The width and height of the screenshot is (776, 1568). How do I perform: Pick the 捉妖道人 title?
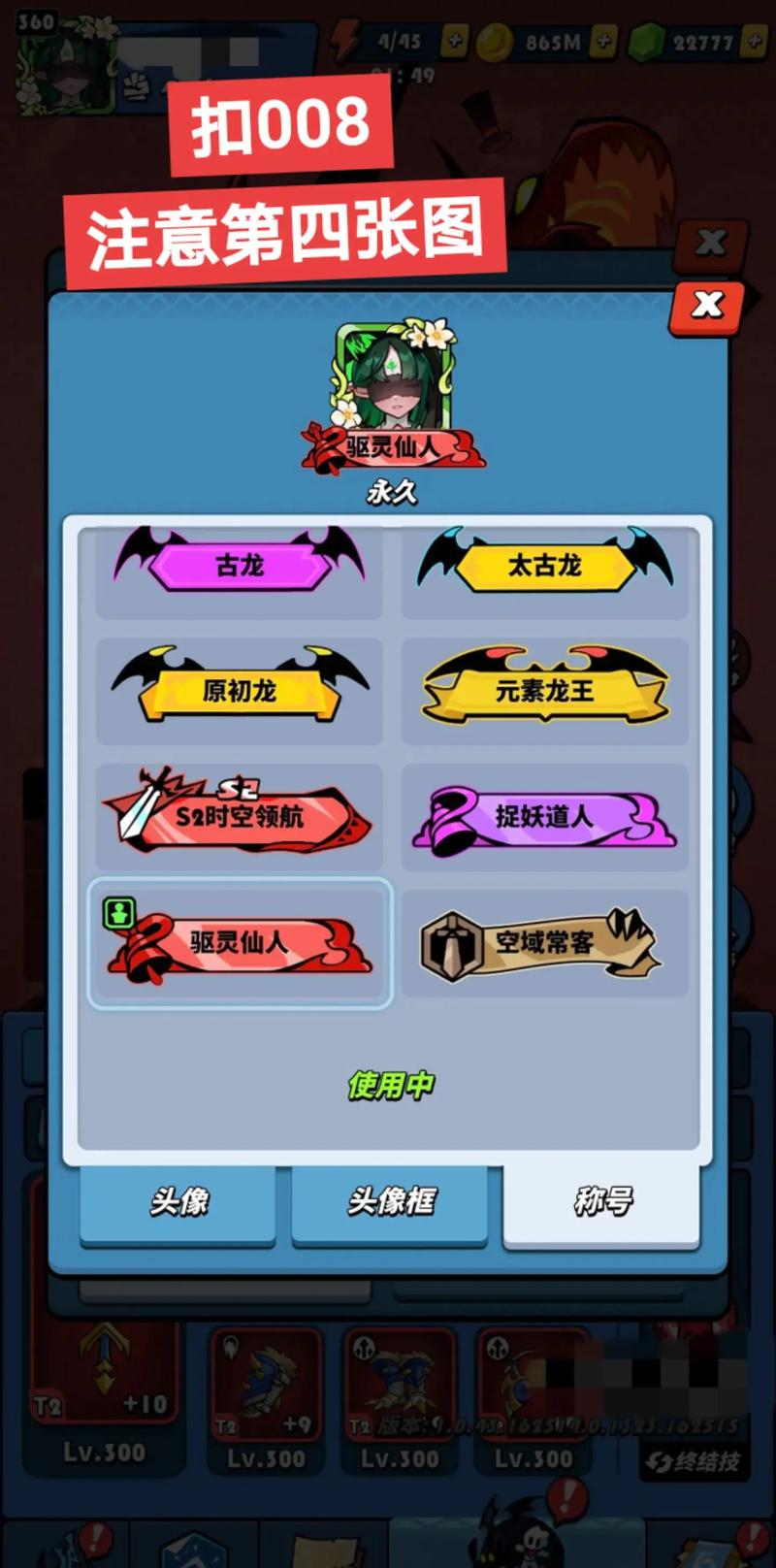pos(544,816)
